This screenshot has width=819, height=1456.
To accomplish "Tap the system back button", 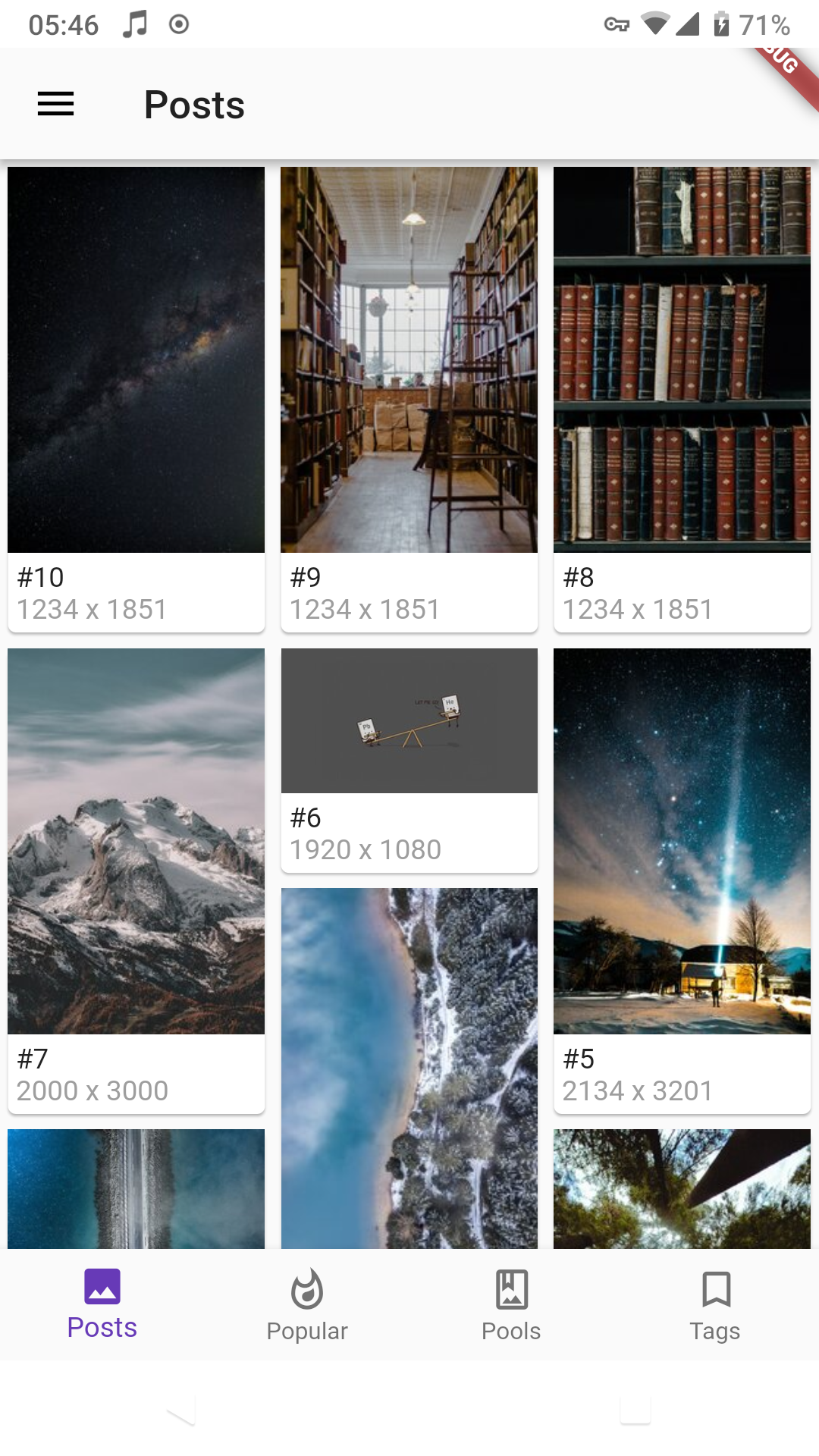I will (x=182, y=1411).
